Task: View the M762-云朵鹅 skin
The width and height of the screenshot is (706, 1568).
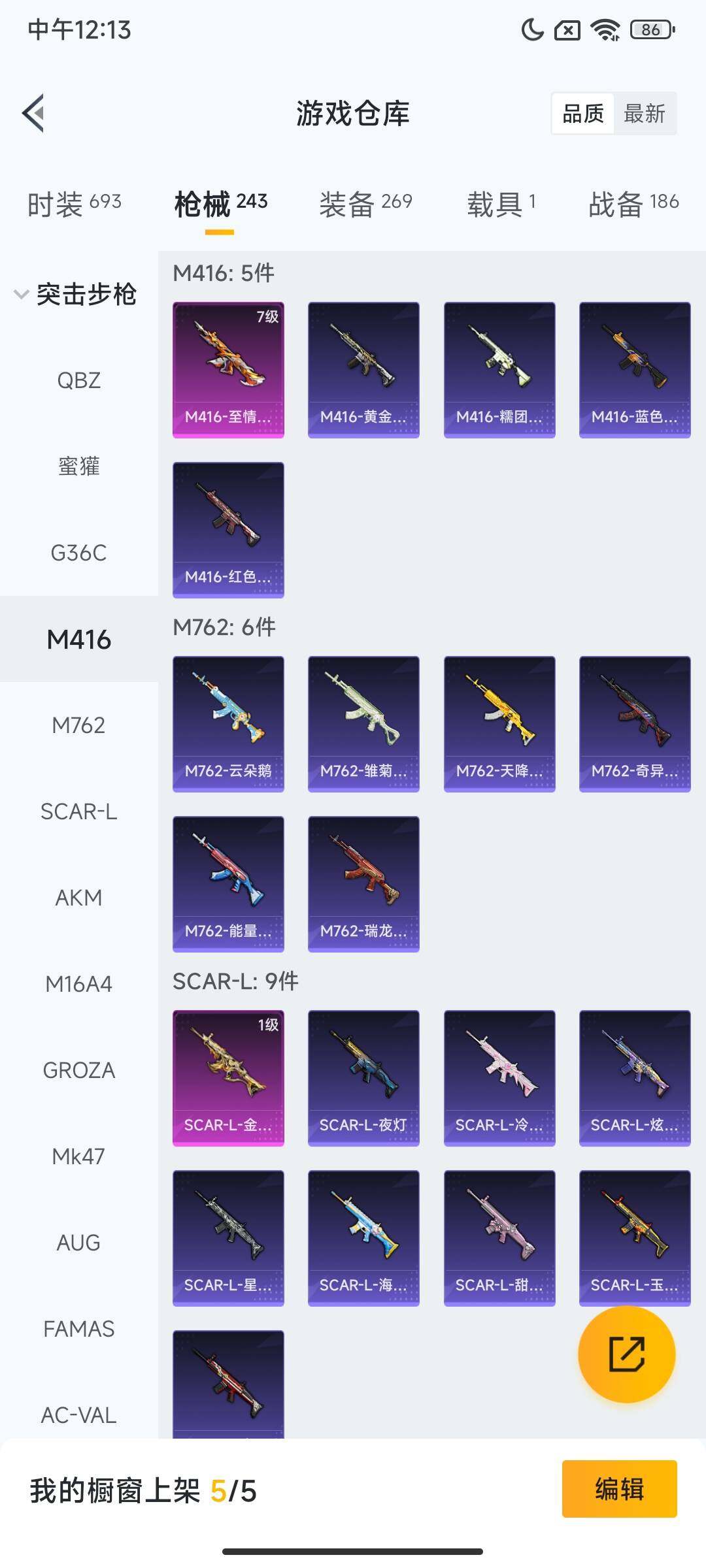Action: click(x=228, y=723)
